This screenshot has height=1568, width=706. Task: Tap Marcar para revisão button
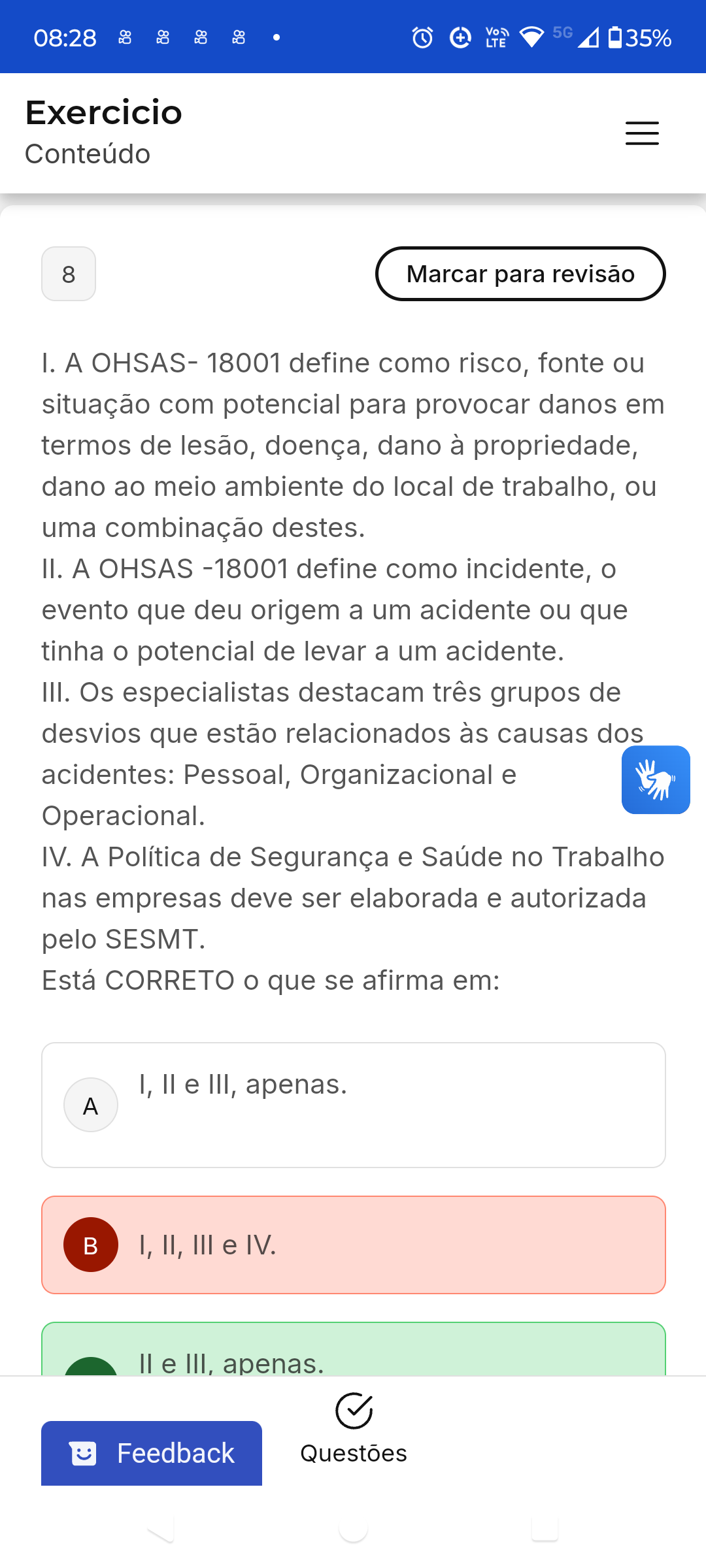point(520,274)
